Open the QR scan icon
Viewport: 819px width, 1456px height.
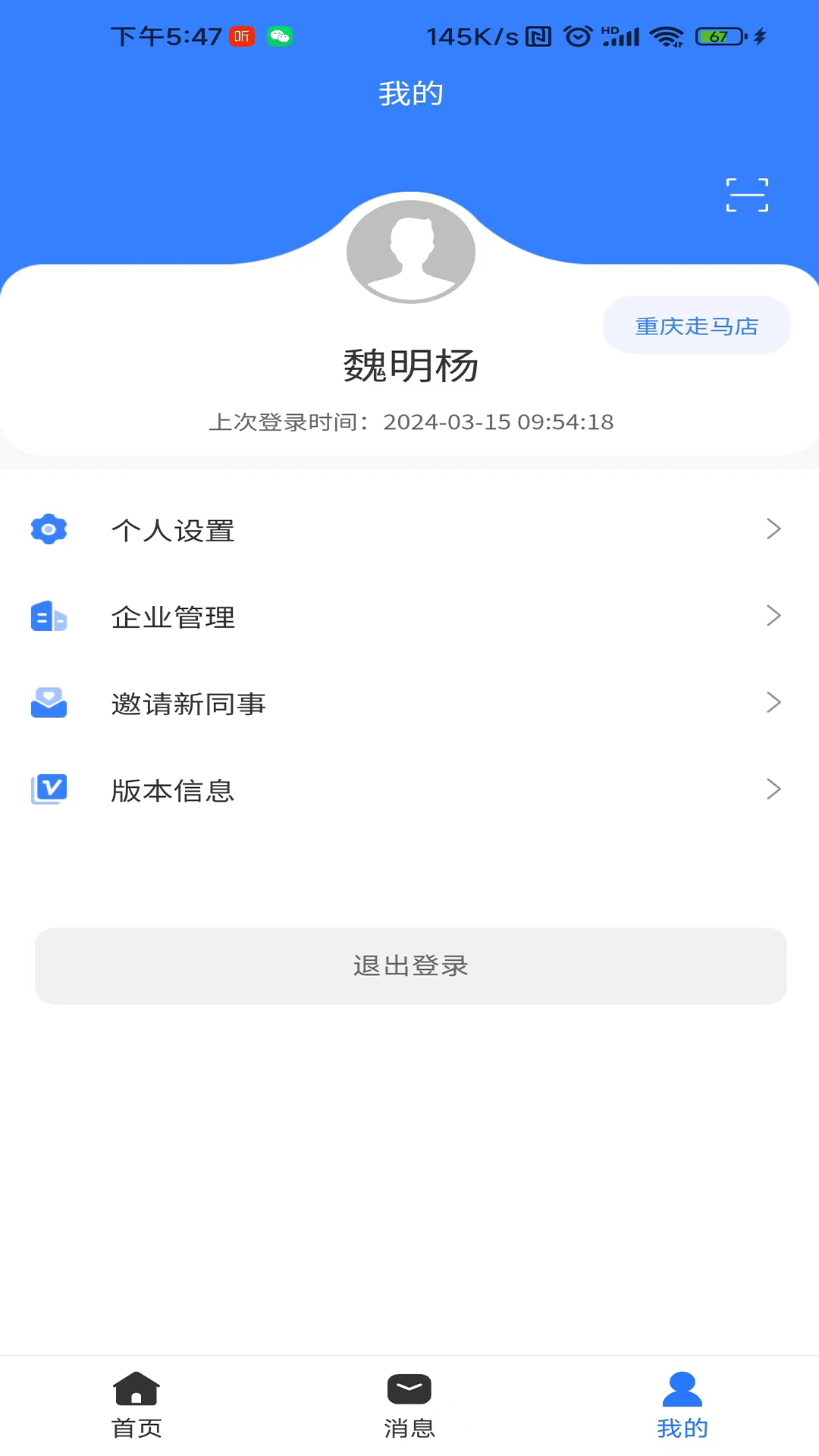pos(747,195)
